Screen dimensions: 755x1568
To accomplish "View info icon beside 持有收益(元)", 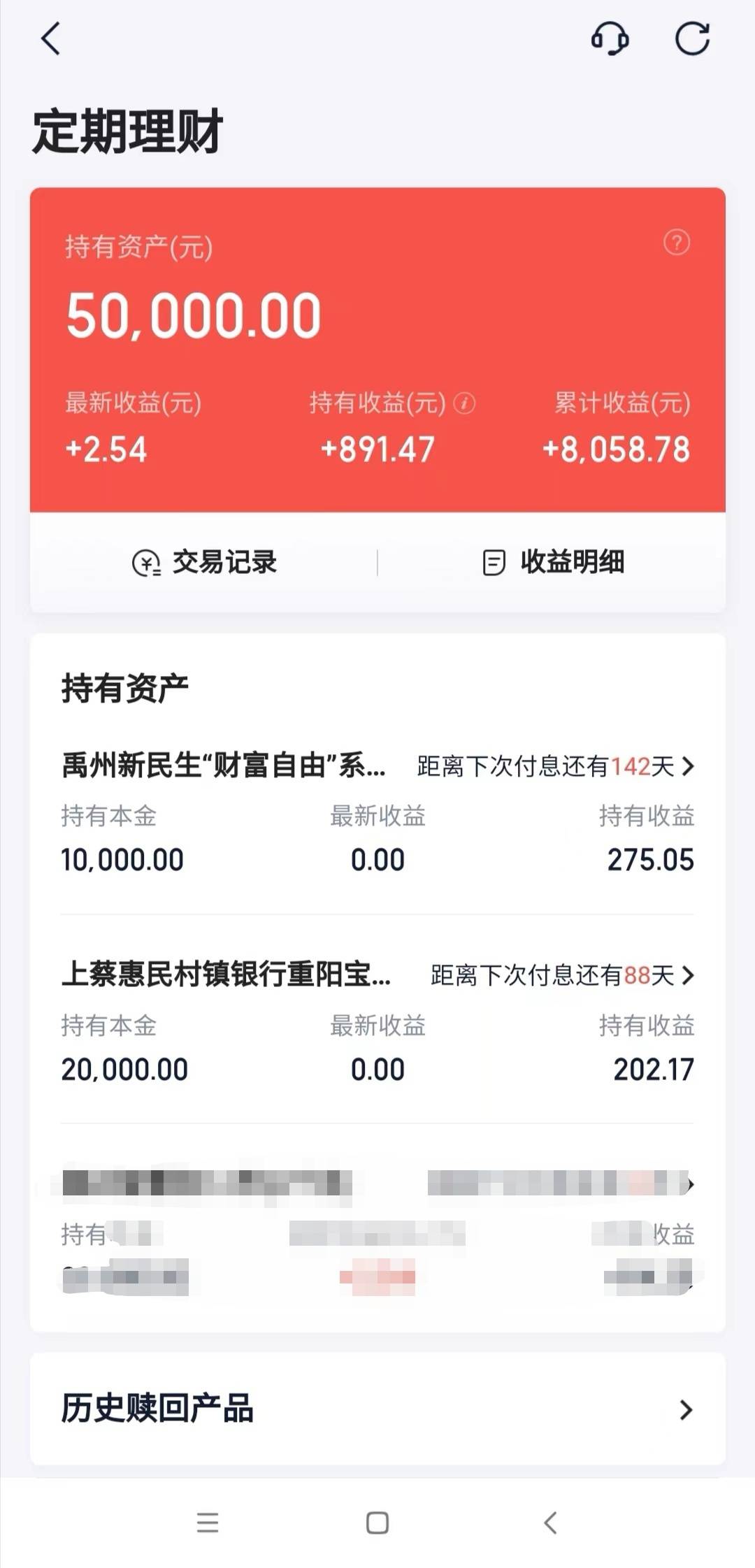I will click(464, 403).
